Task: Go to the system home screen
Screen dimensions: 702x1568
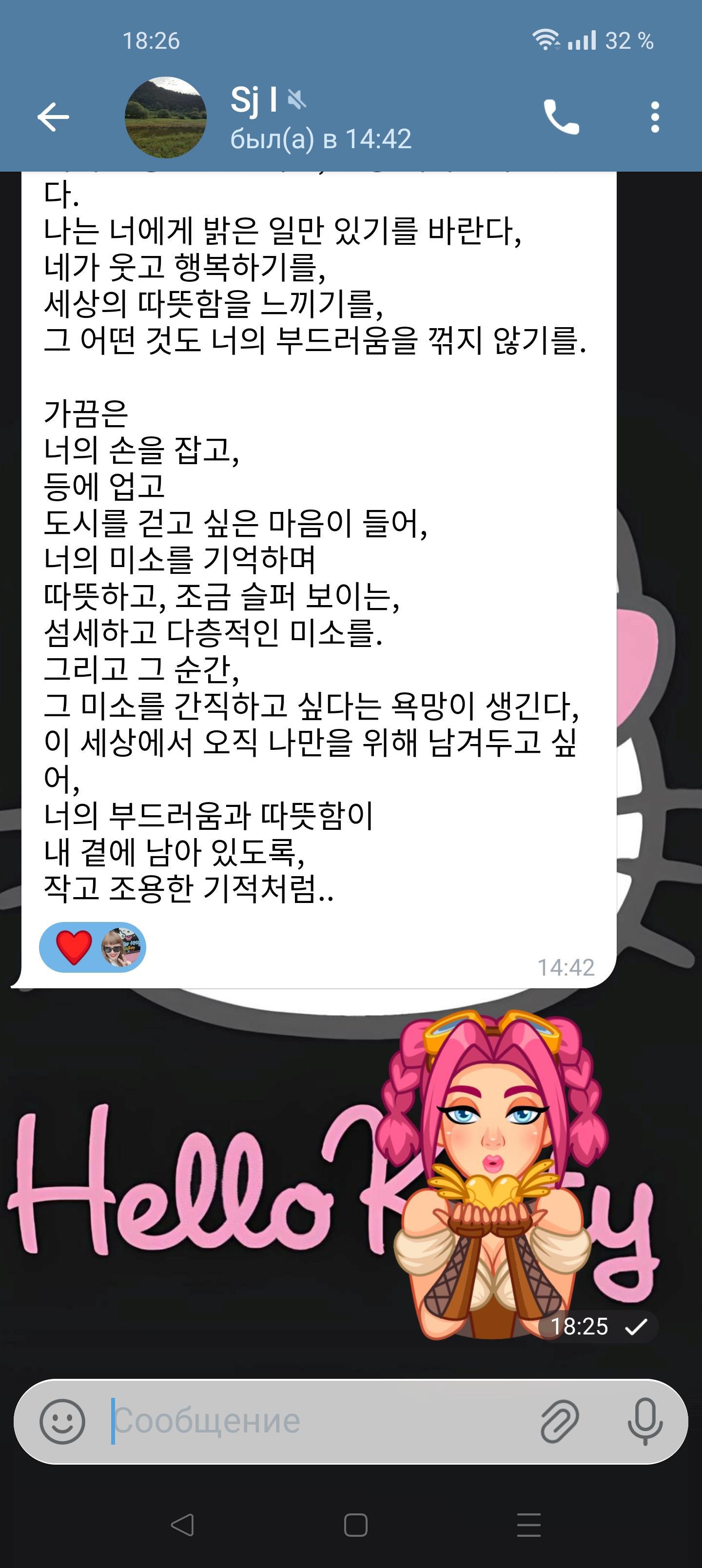Action: coord(355,1525)
